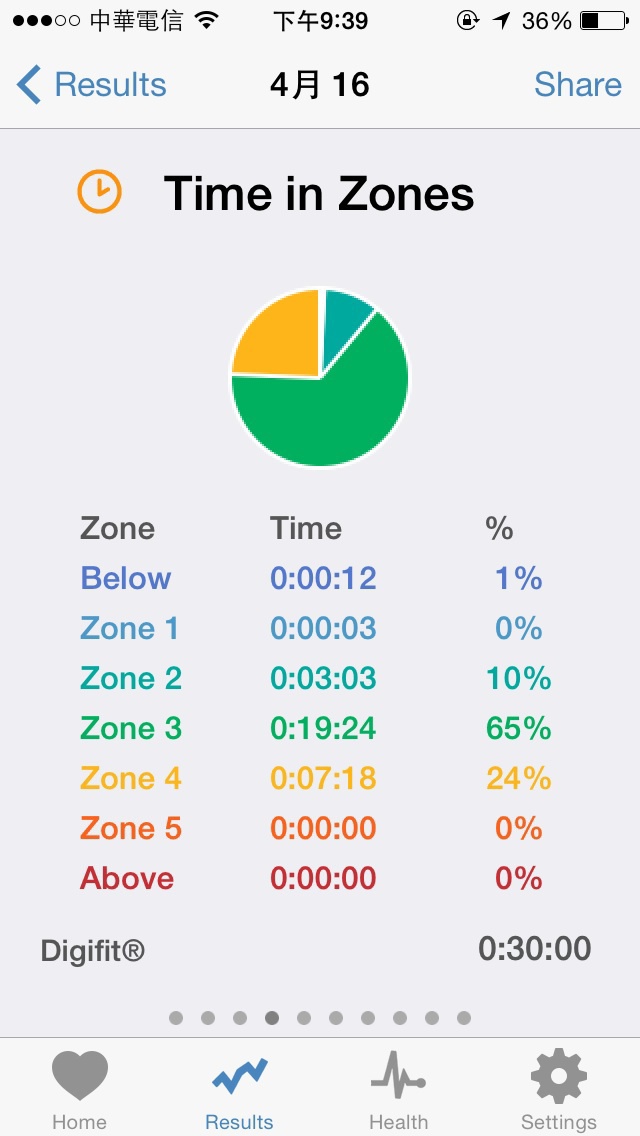The height and width of the screenshot is (1136, 640).
Task: Go back to Results
Action: click(x=91, y=85)
